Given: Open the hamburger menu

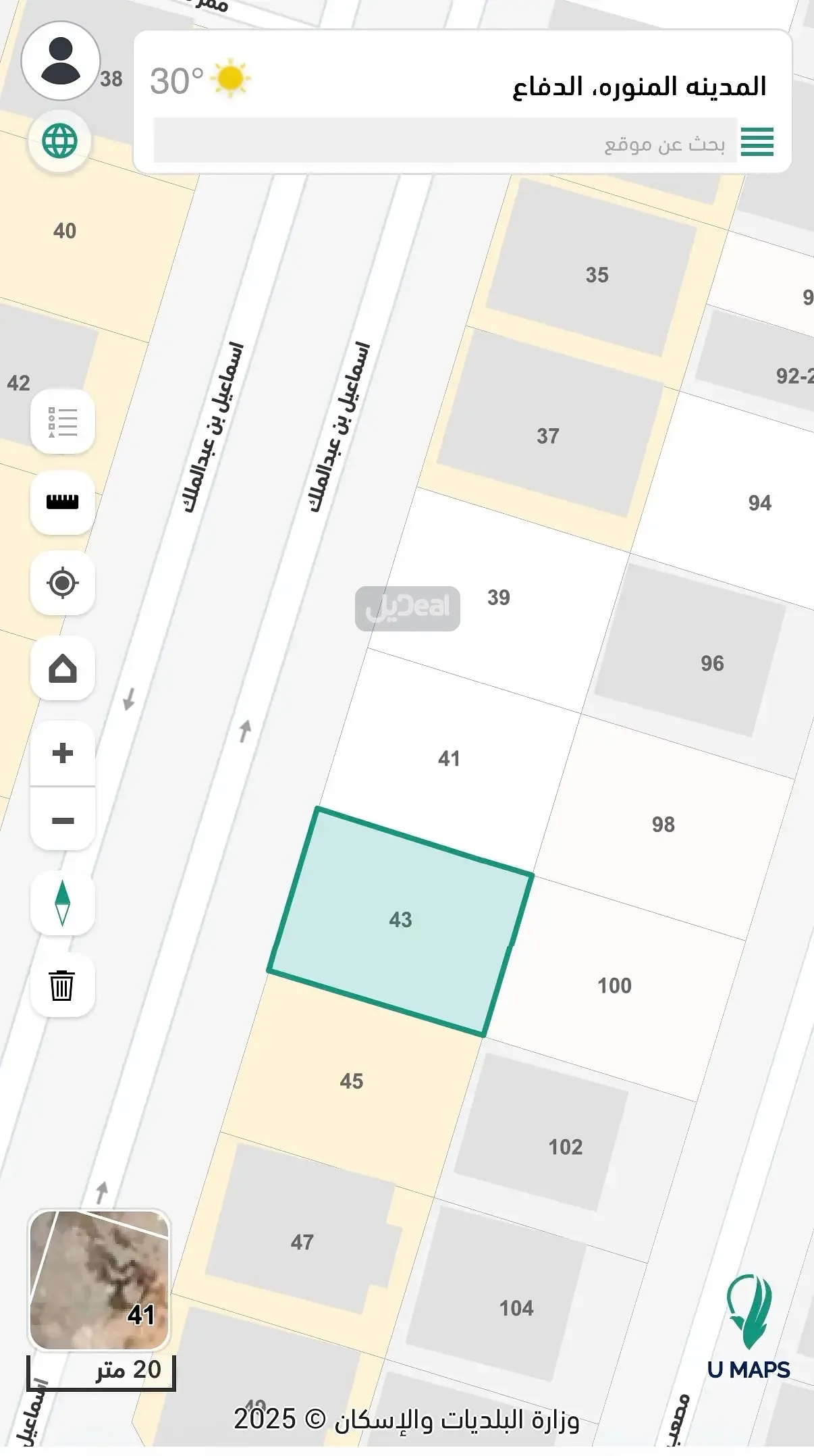Looking at the screenshot, I should [x=757, y=142].
